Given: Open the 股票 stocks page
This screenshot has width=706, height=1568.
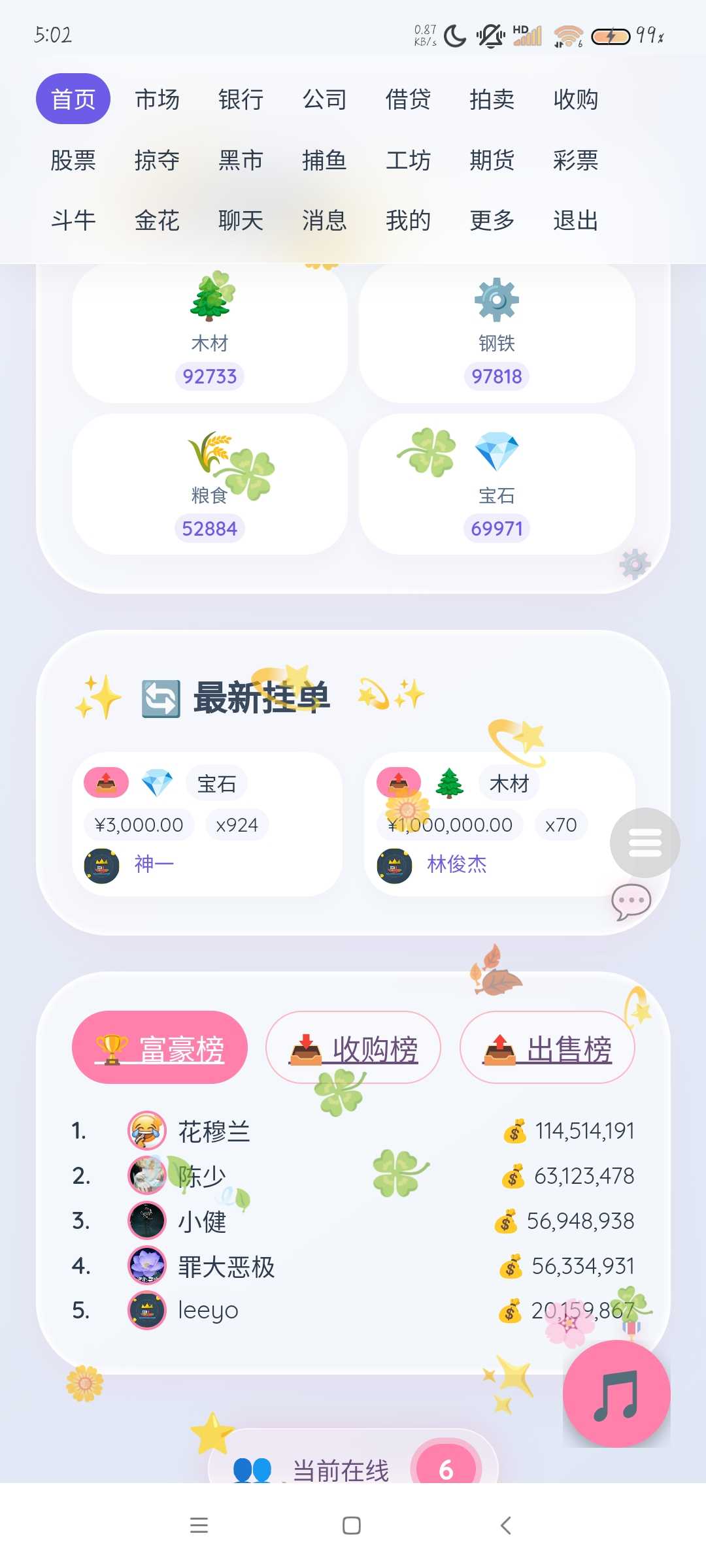Looking at the screenshot, I should (73, 160).
